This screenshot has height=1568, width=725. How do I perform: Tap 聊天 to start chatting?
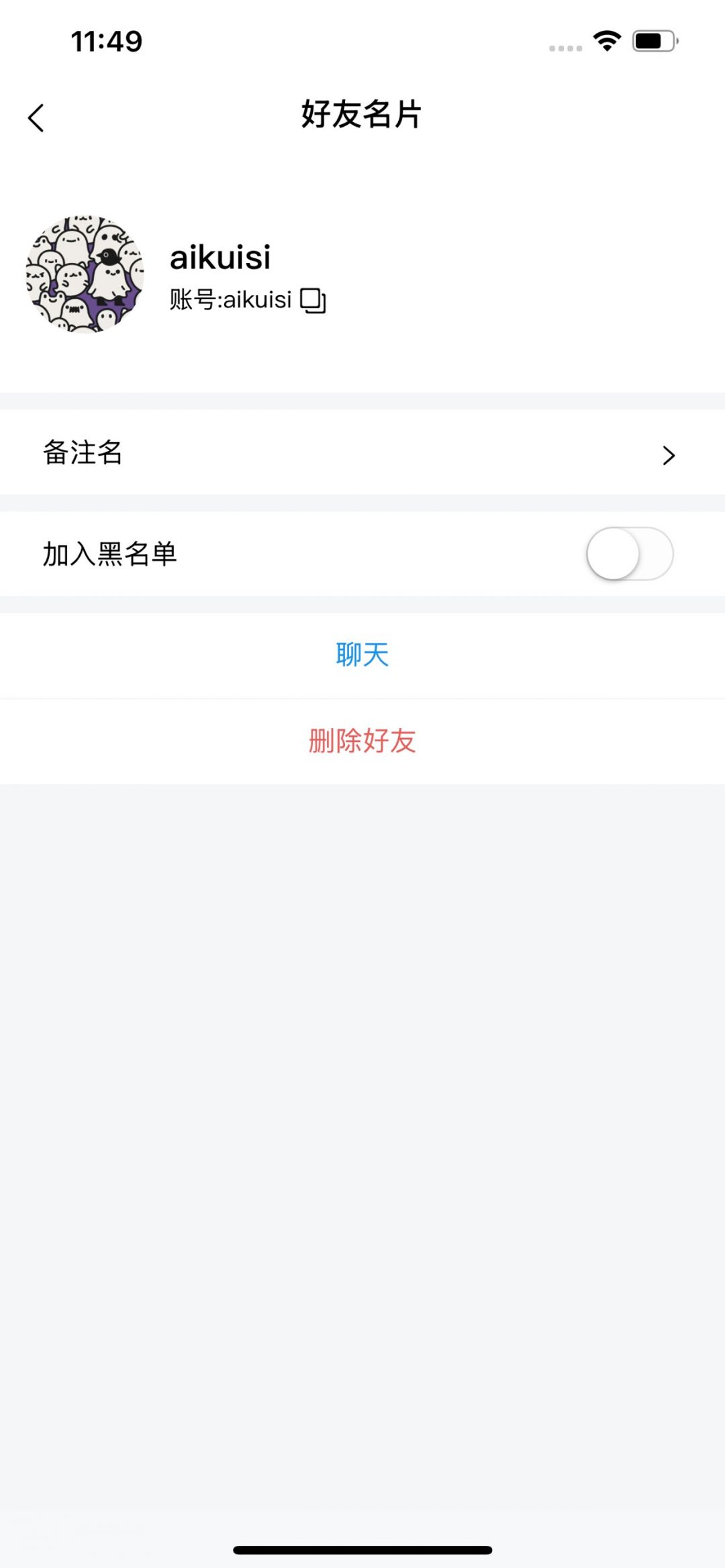[362, 655]
